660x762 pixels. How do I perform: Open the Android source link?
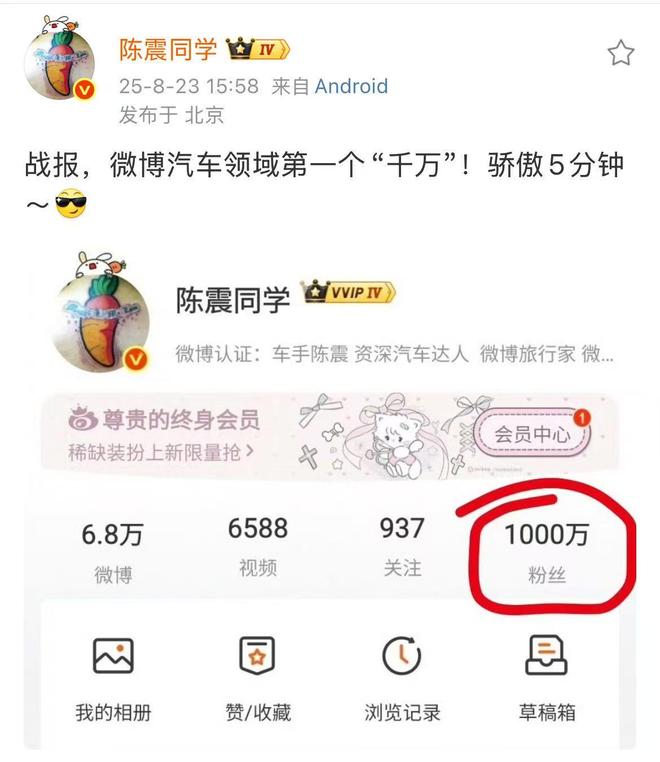(x=351, y=86)
